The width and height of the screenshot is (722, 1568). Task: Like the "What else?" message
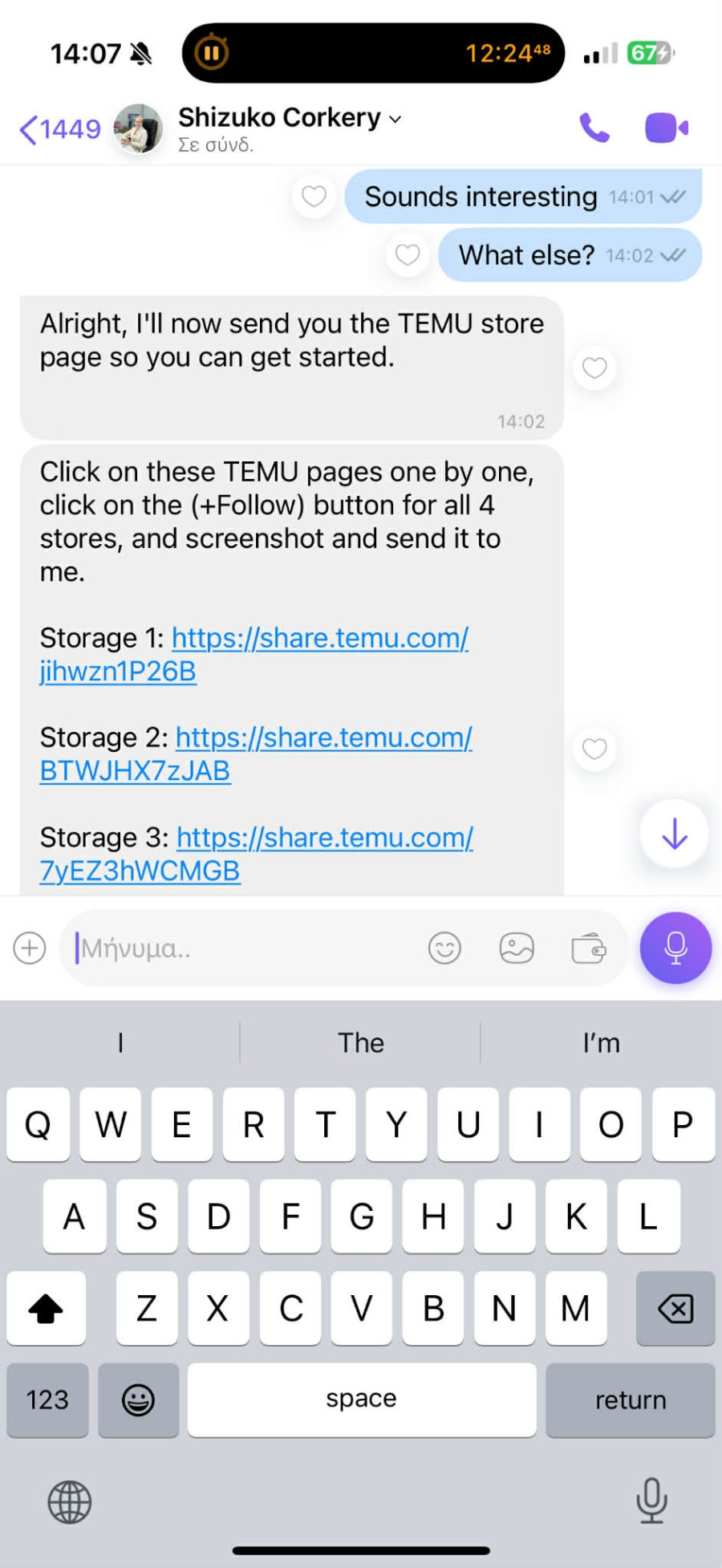point(408,255)
